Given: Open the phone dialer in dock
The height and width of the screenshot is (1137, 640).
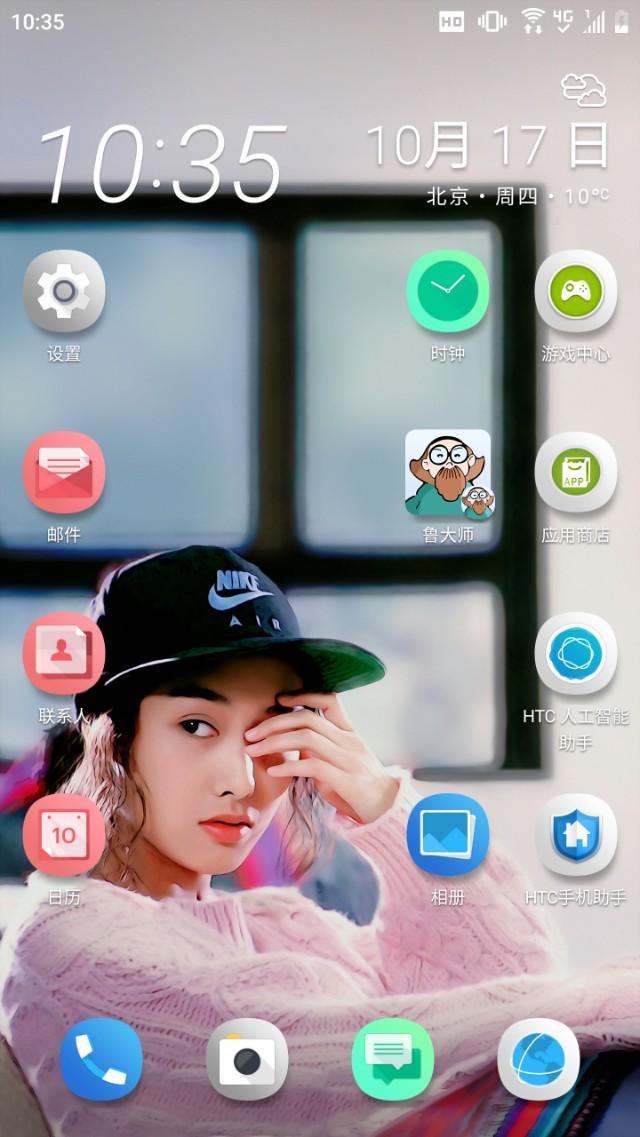Looking at the screenshot, I should (101, 1059).
